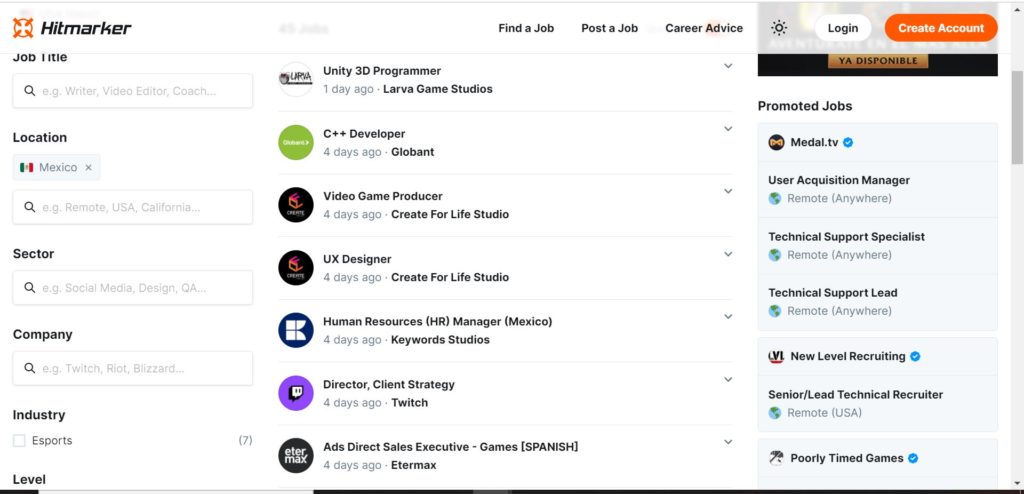Open the Unity 3D Programmer job

coord(382,71)
